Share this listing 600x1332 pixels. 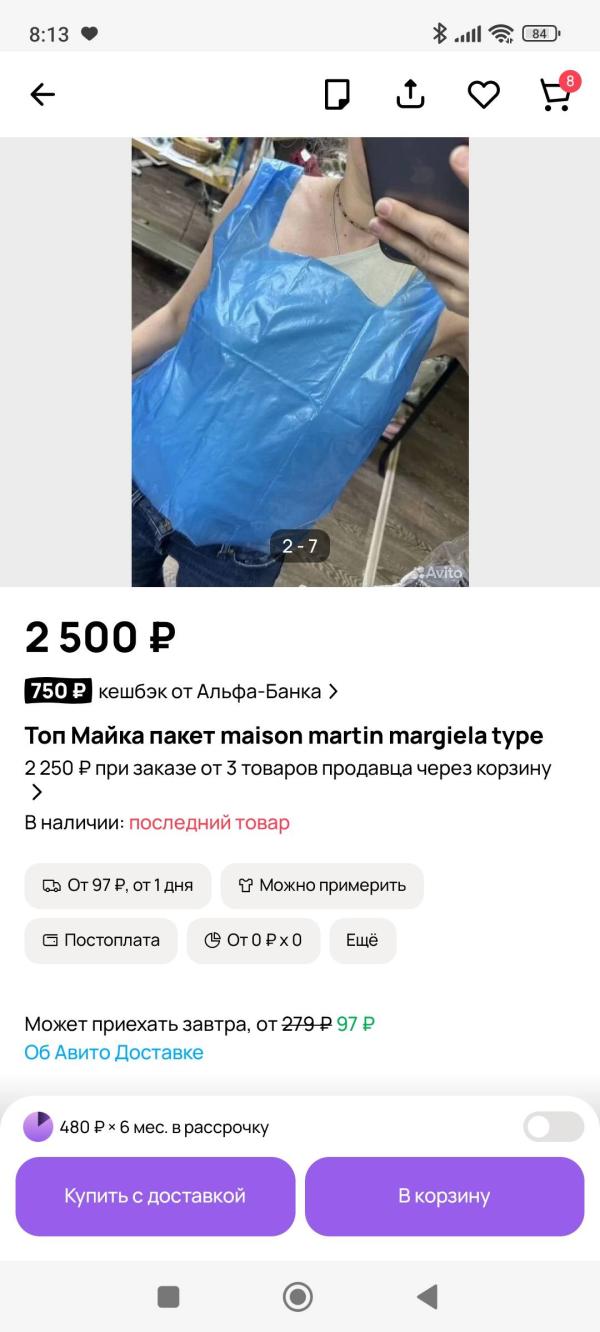click(x=410, y=95)
